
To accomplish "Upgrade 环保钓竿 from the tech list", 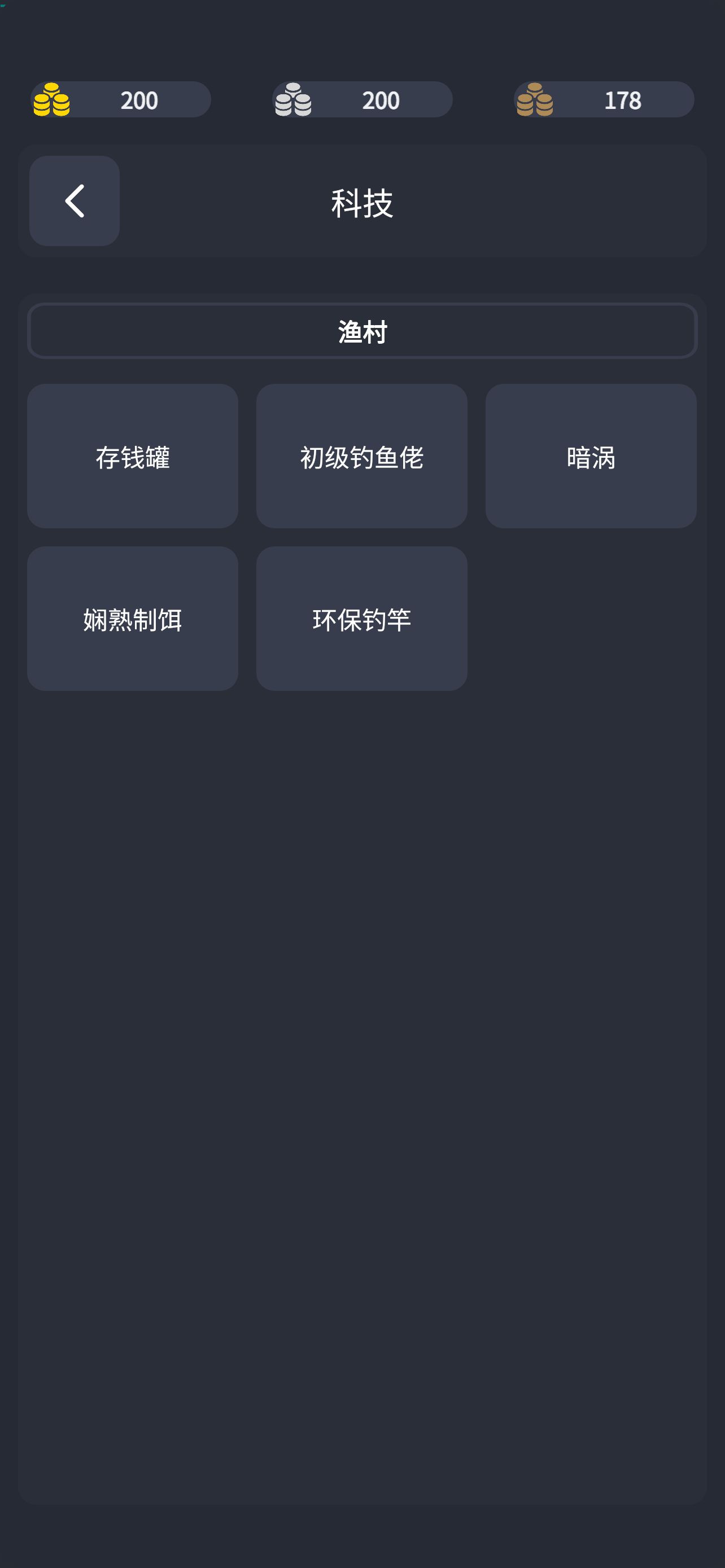I will click(361, 619).
